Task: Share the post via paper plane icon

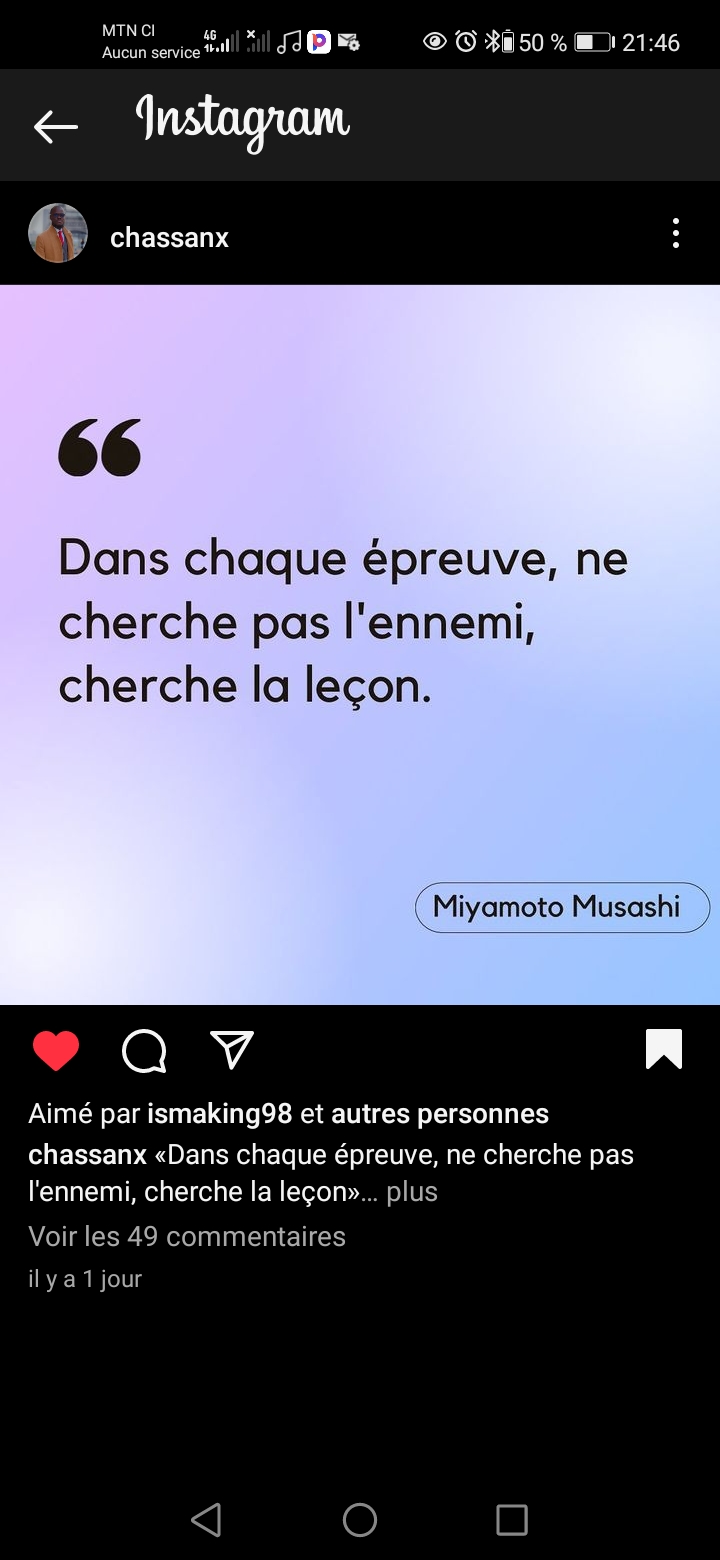Action: tap(232, 1050)
